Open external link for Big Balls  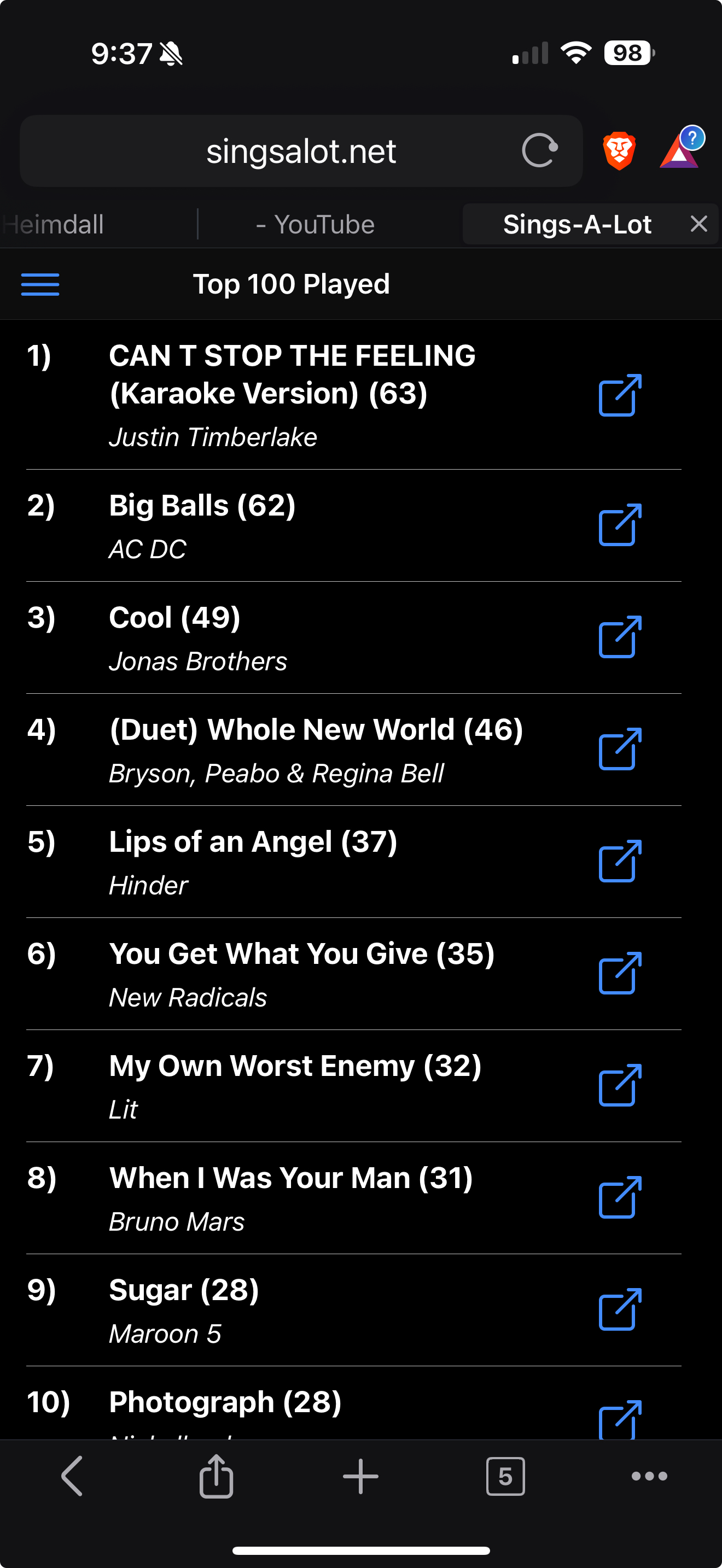coord(620,525)
